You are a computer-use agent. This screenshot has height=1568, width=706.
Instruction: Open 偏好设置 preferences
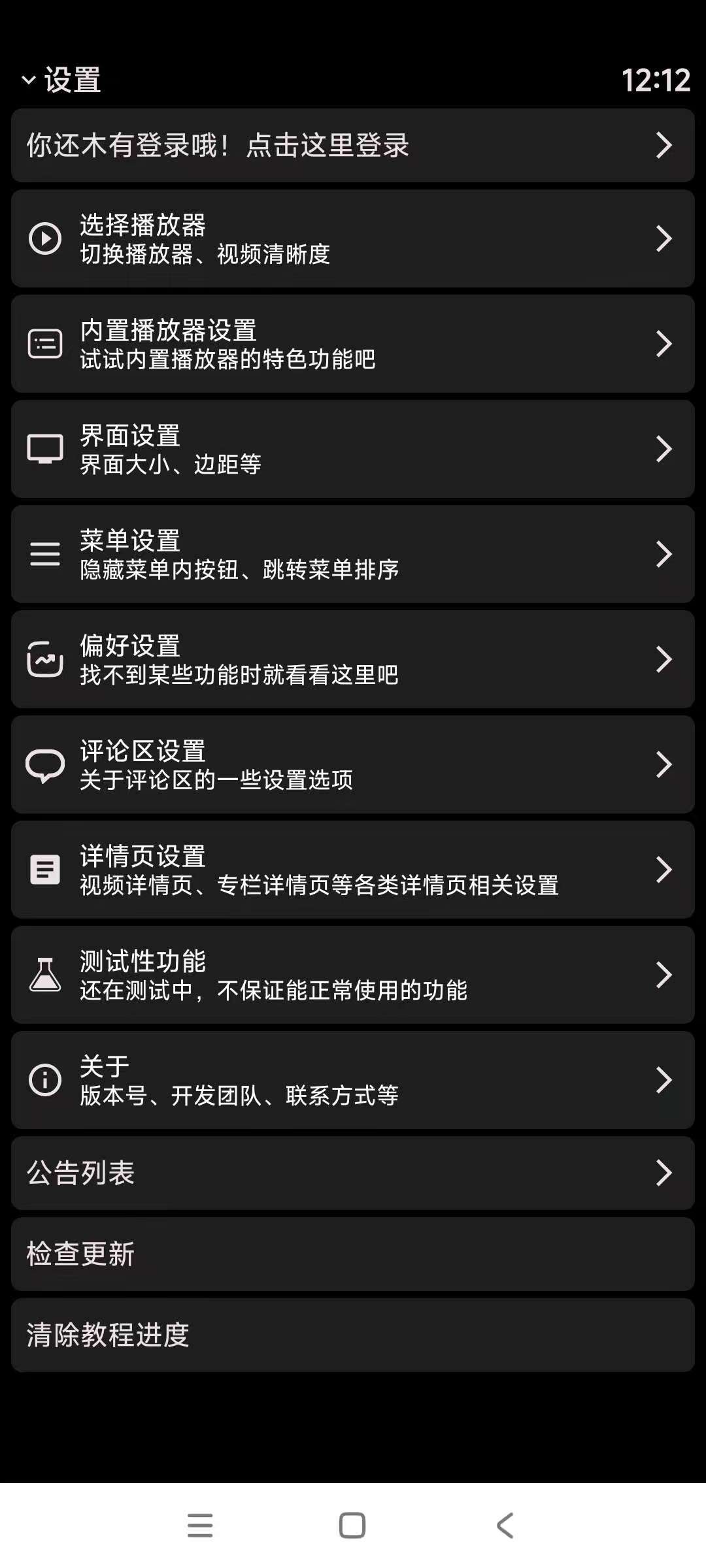point(352,659)
